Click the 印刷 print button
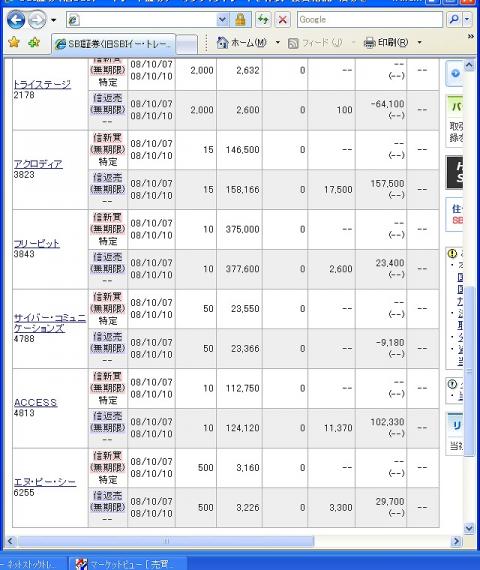 [386, 43]
